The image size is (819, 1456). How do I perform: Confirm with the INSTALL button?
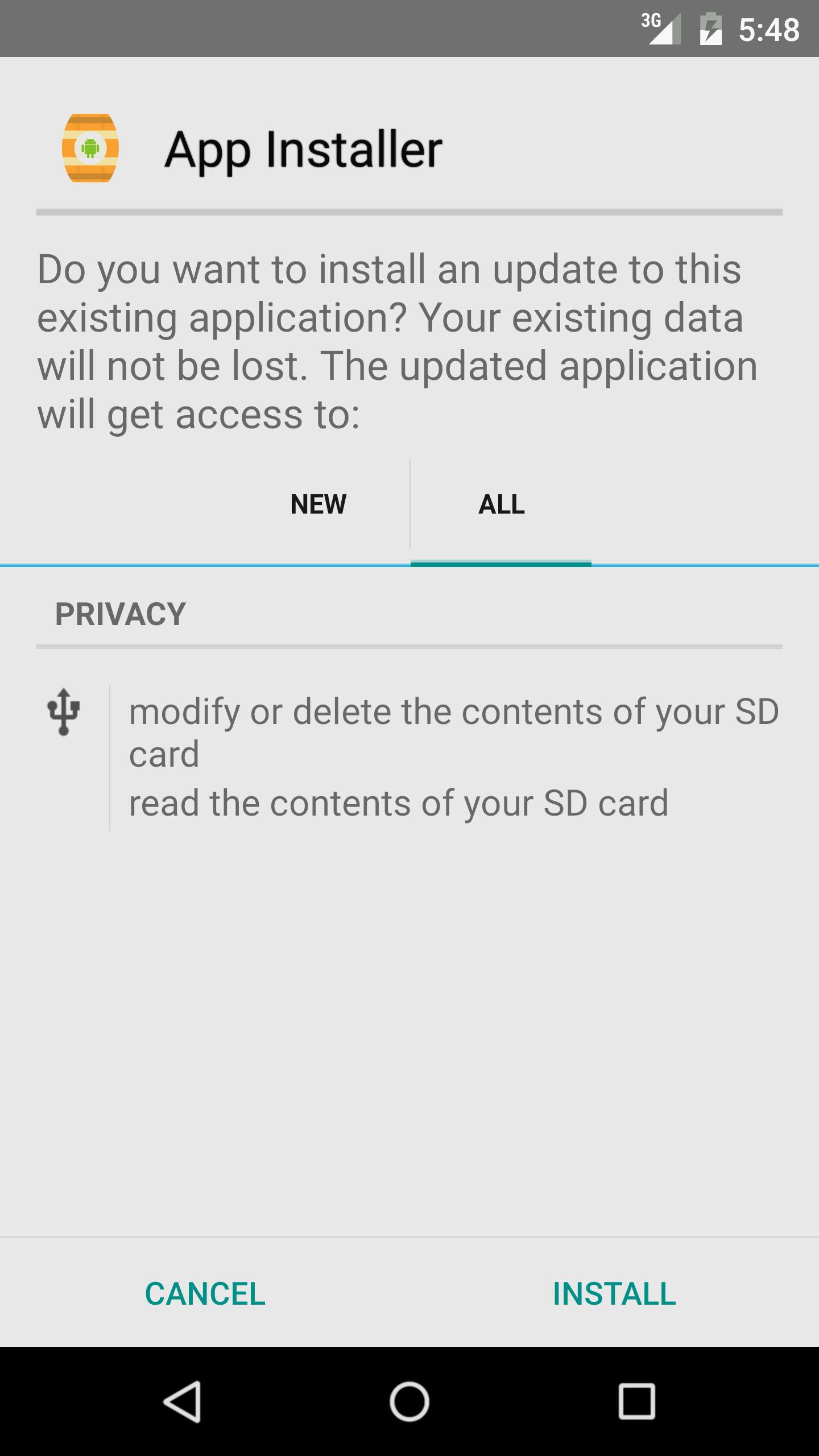[614, 1294]
